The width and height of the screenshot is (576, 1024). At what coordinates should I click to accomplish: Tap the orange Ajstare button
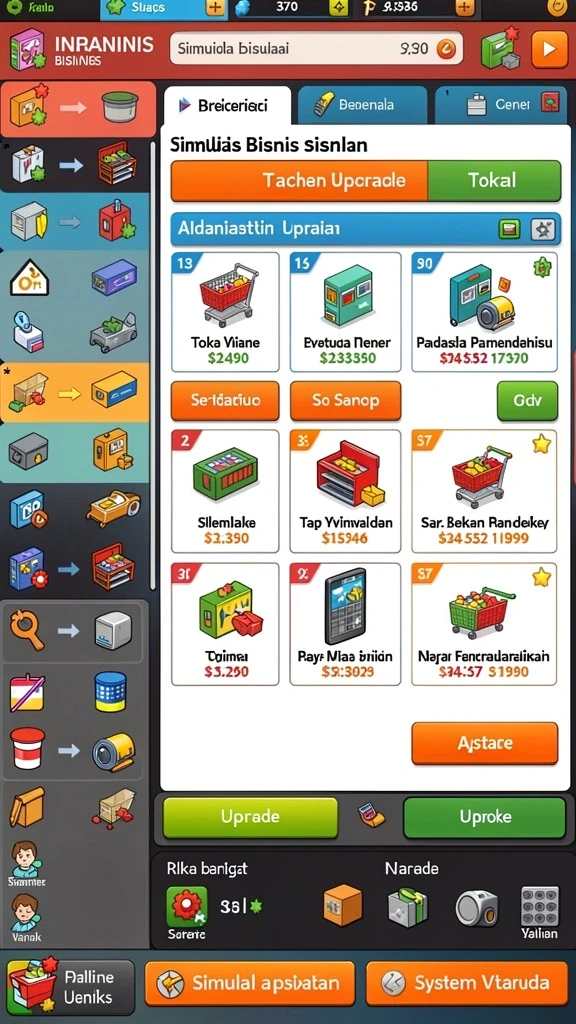point(485,743)
